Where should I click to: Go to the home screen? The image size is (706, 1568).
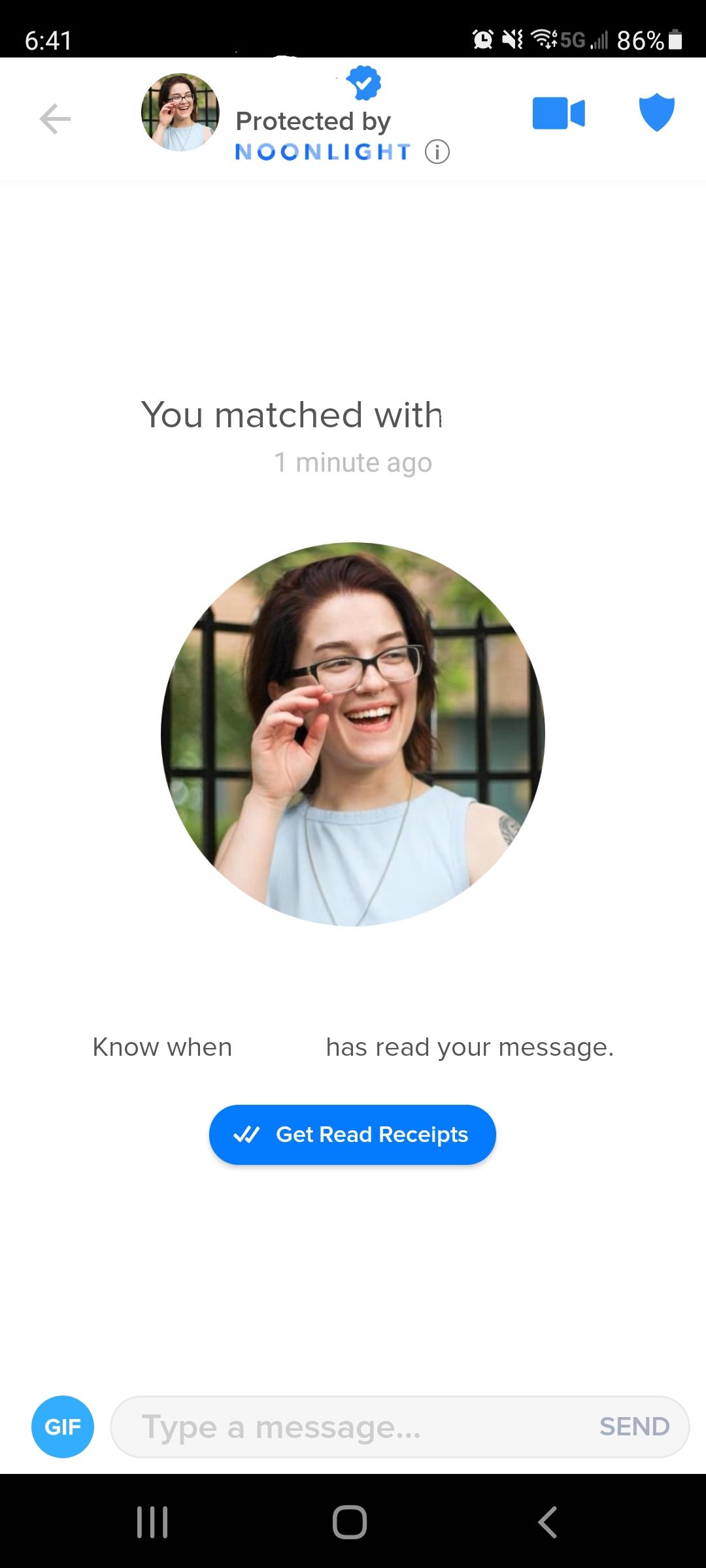pyautogui.click(x=350, y=1522)
